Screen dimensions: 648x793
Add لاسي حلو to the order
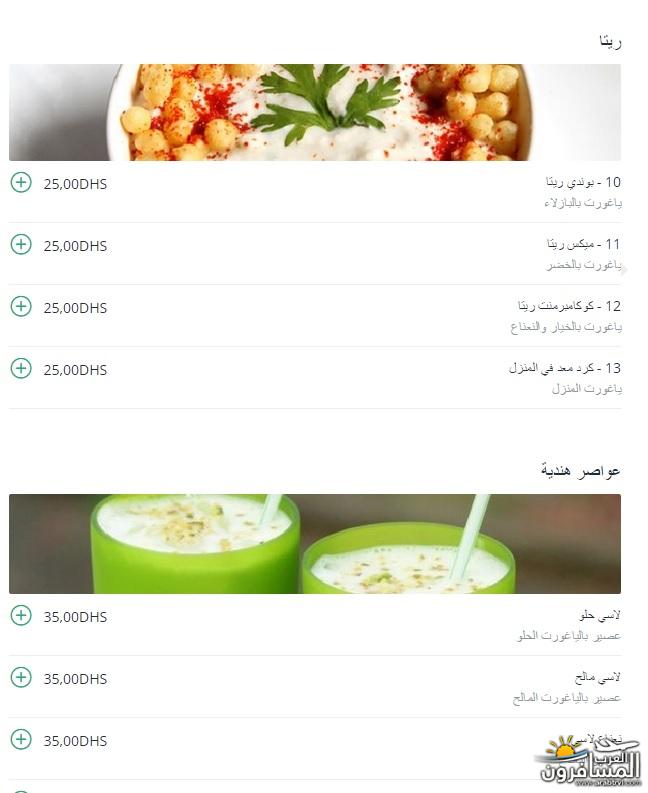(x=21, y=615)
